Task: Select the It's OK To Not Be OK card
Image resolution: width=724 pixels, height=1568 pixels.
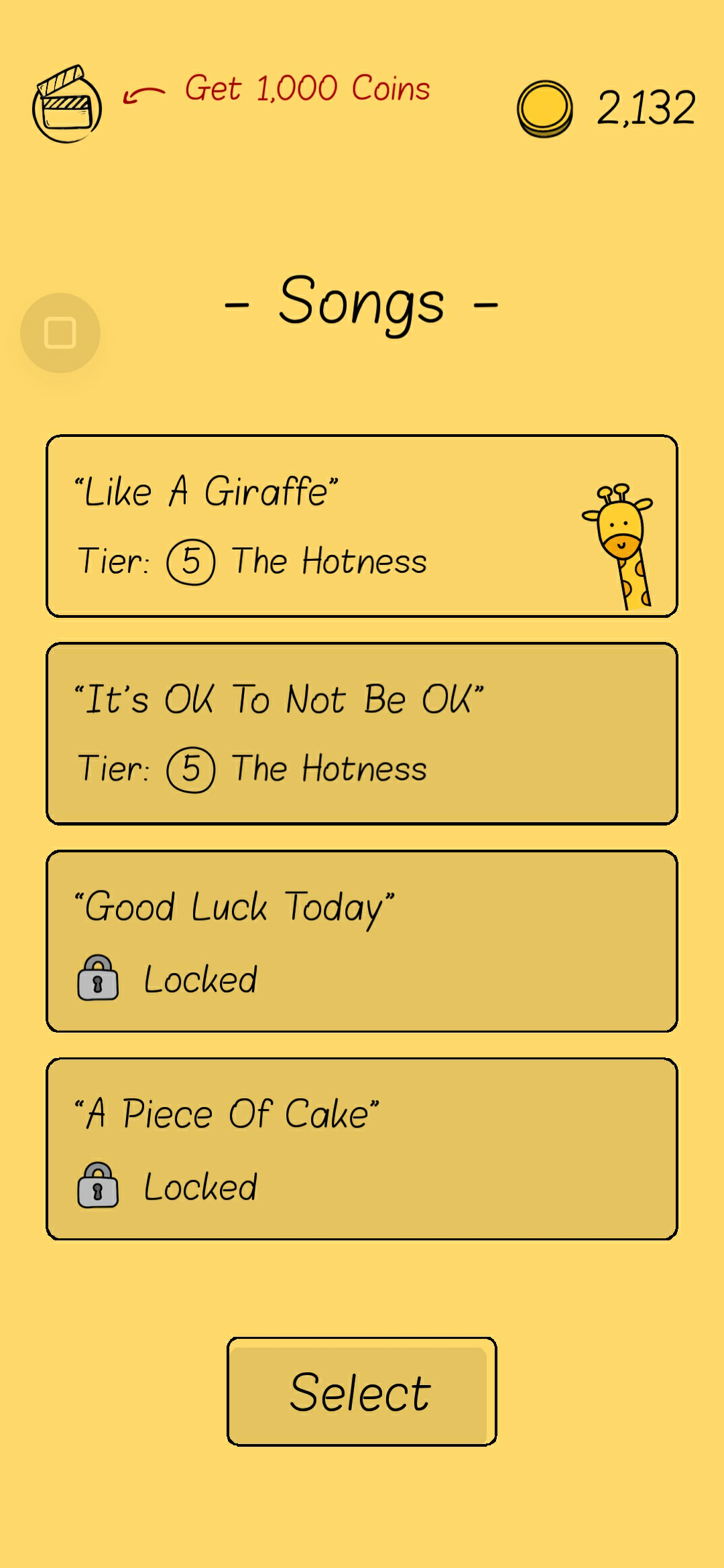Action: click(x=362, y=732)
